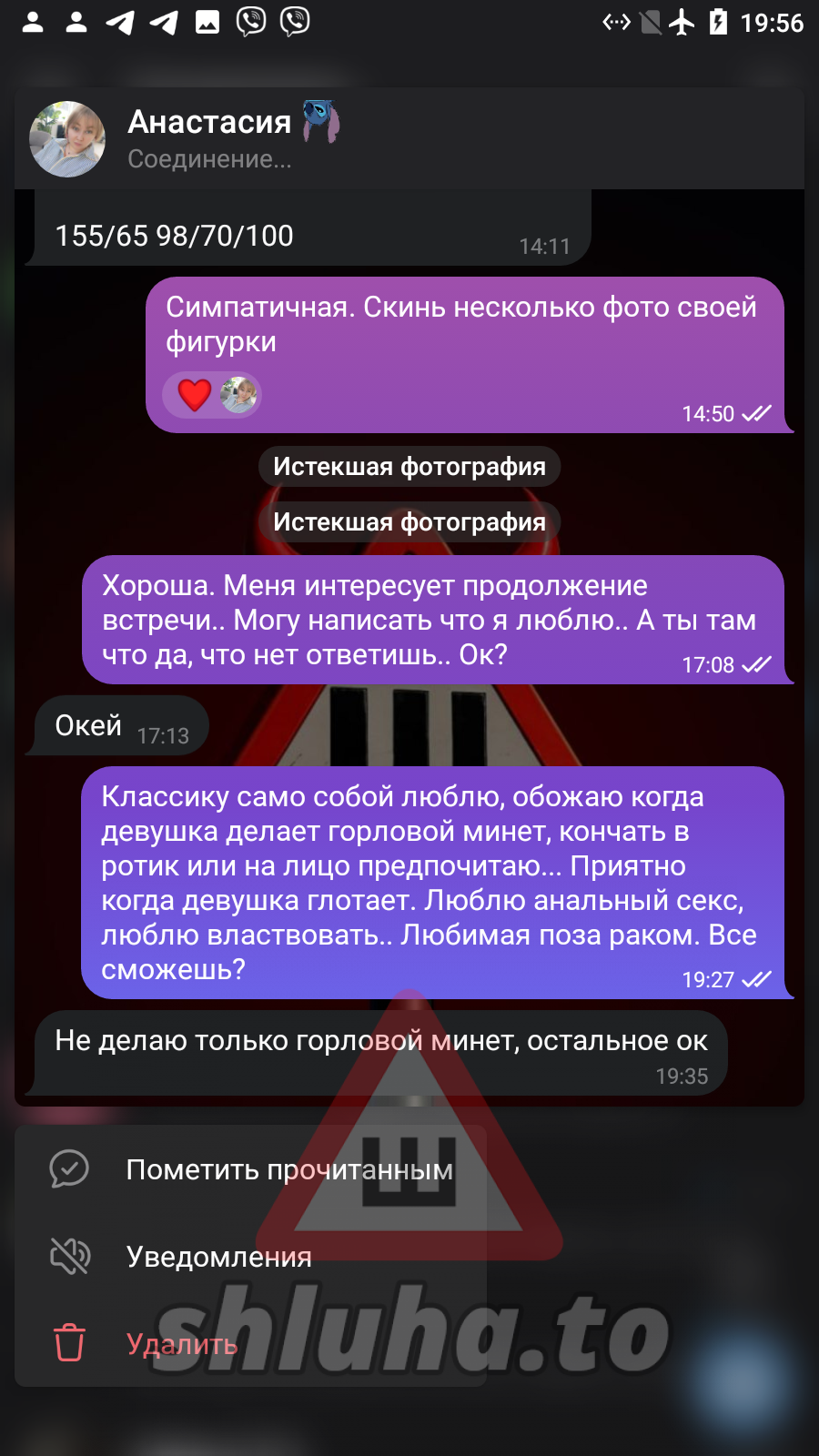The image size is (819, 1456).
Task: Open Анастасия's profile avatar
Action: (67, 139)
